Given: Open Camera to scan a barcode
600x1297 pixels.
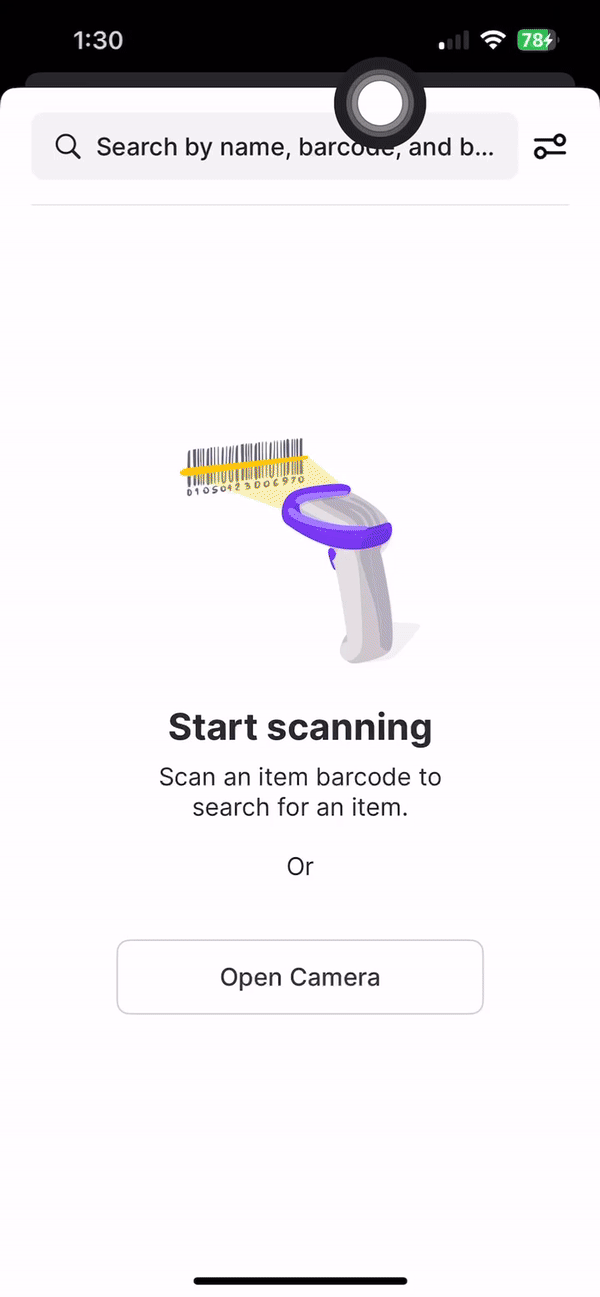Looking at the screenshot, I should click(300, 977).
